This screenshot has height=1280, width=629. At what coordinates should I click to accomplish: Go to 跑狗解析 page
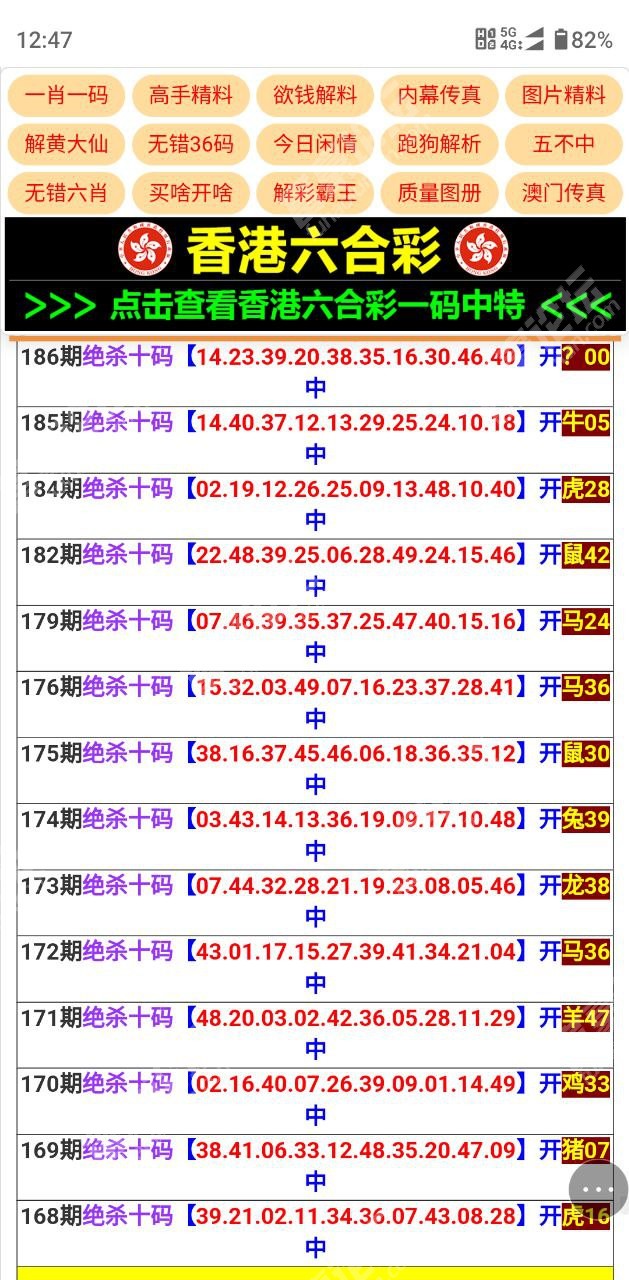[439, 143]
